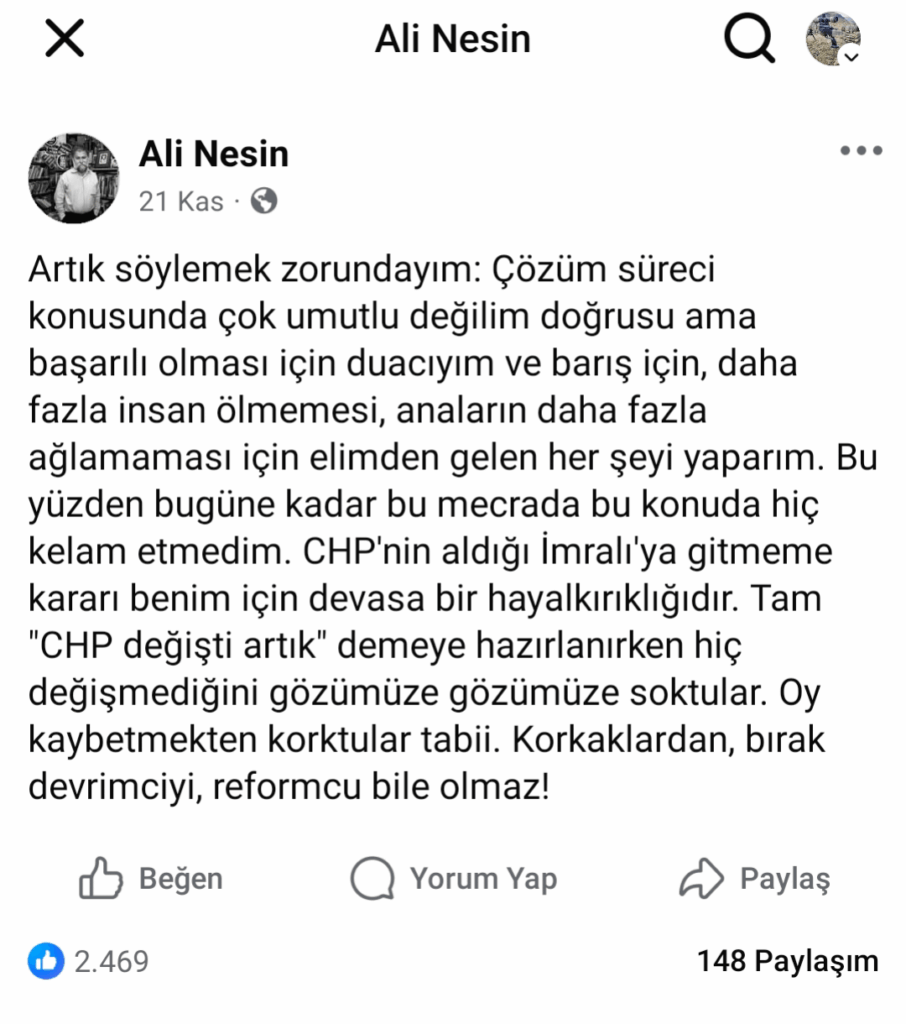Click the globe audience icon next to date

262,200
